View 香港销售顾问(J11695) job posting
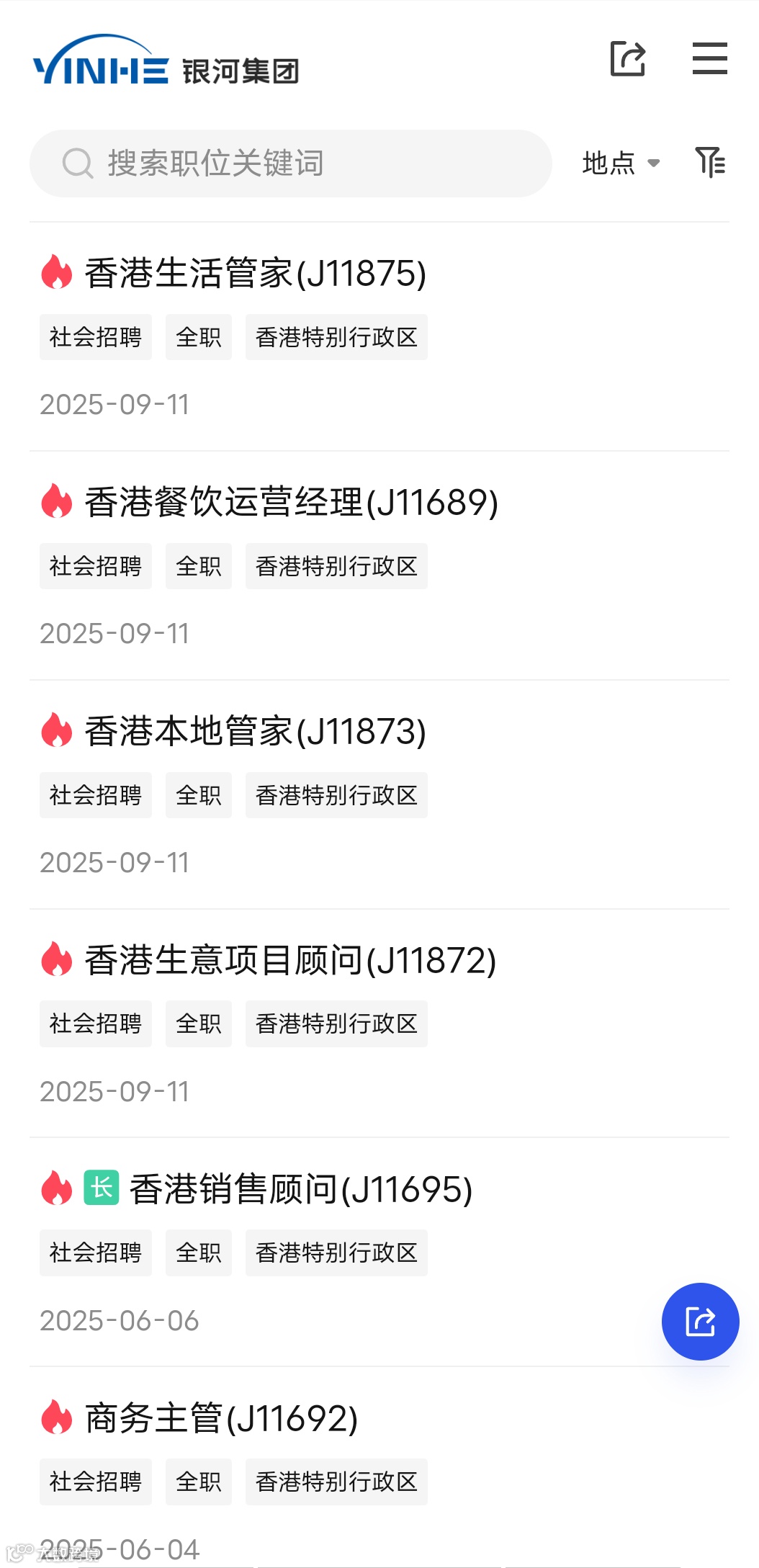The width and height of the screenshot is (759, 1568). point(300,1190)
